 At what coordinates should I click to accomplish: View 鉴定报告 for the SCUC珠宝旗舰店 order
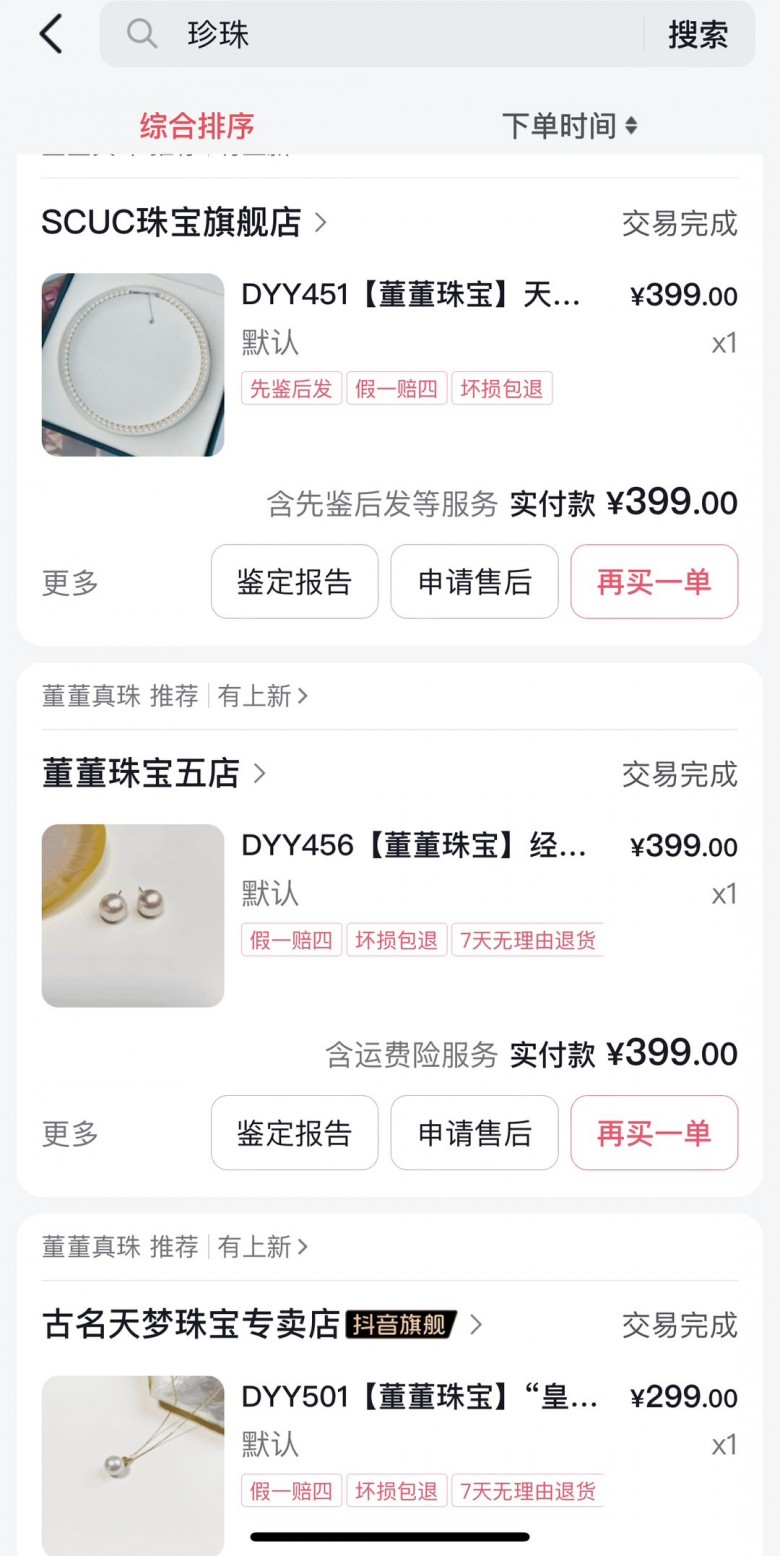tap(294, 582)
